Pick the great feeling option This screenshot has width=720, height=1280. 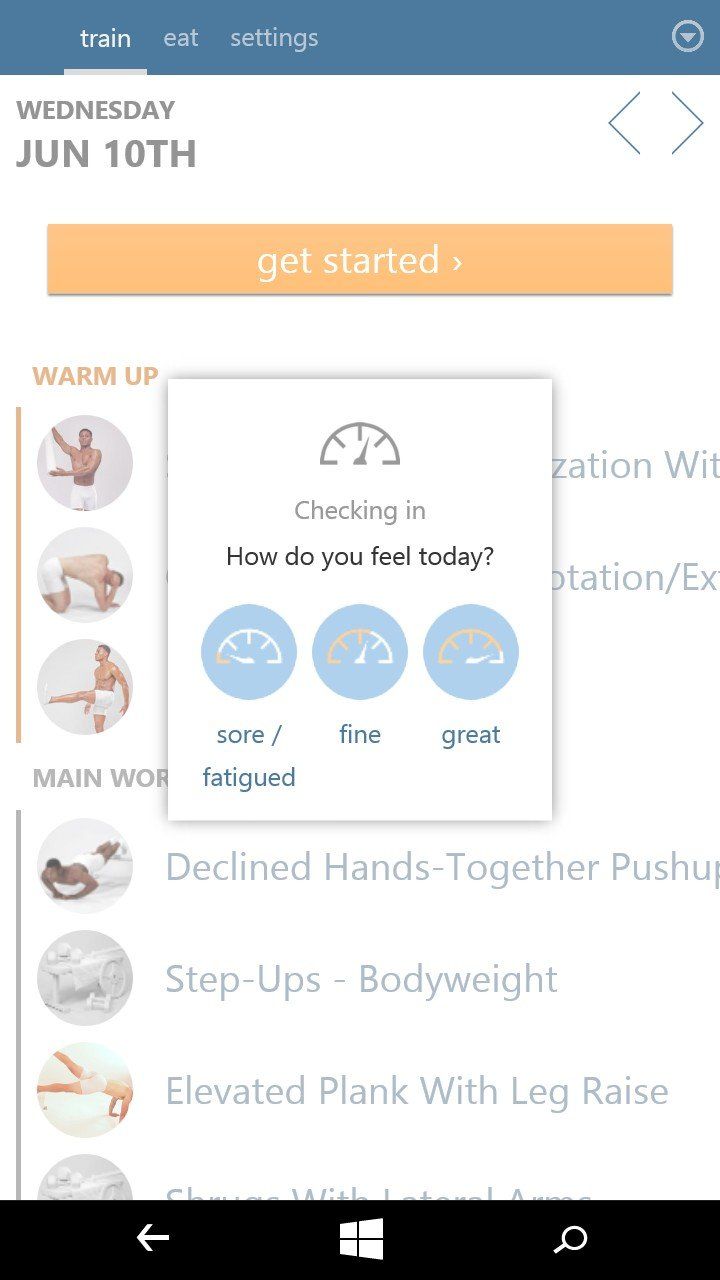(471, 652)
